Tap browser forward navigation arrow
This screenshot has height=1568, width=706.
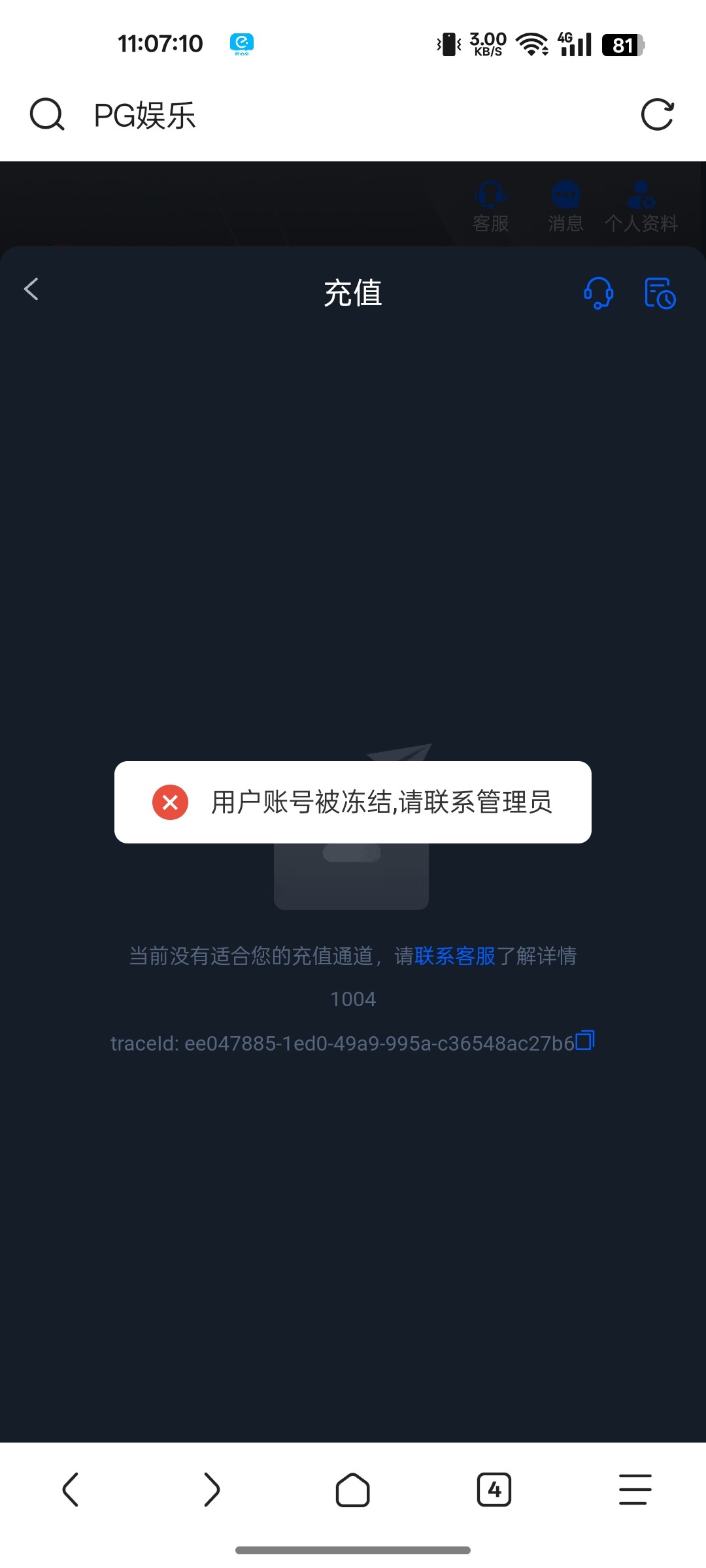point(212,1490)
